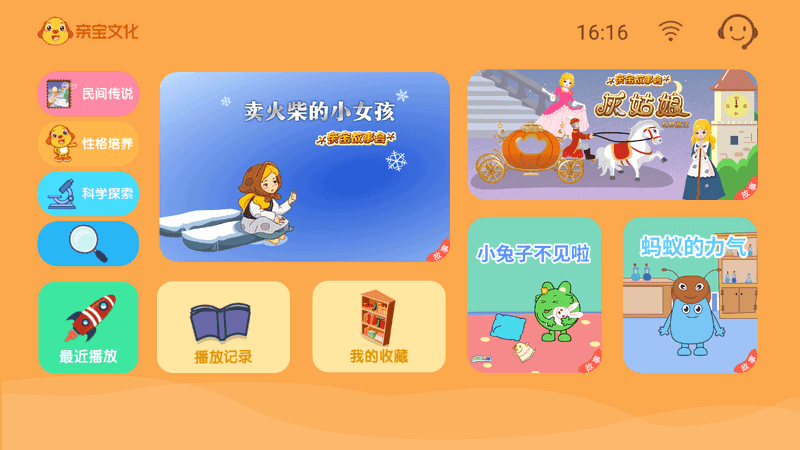Screen dimensions: 800x450
Task: Open the 蚂蚁的力气 story card
Action: tap(690, 295)
